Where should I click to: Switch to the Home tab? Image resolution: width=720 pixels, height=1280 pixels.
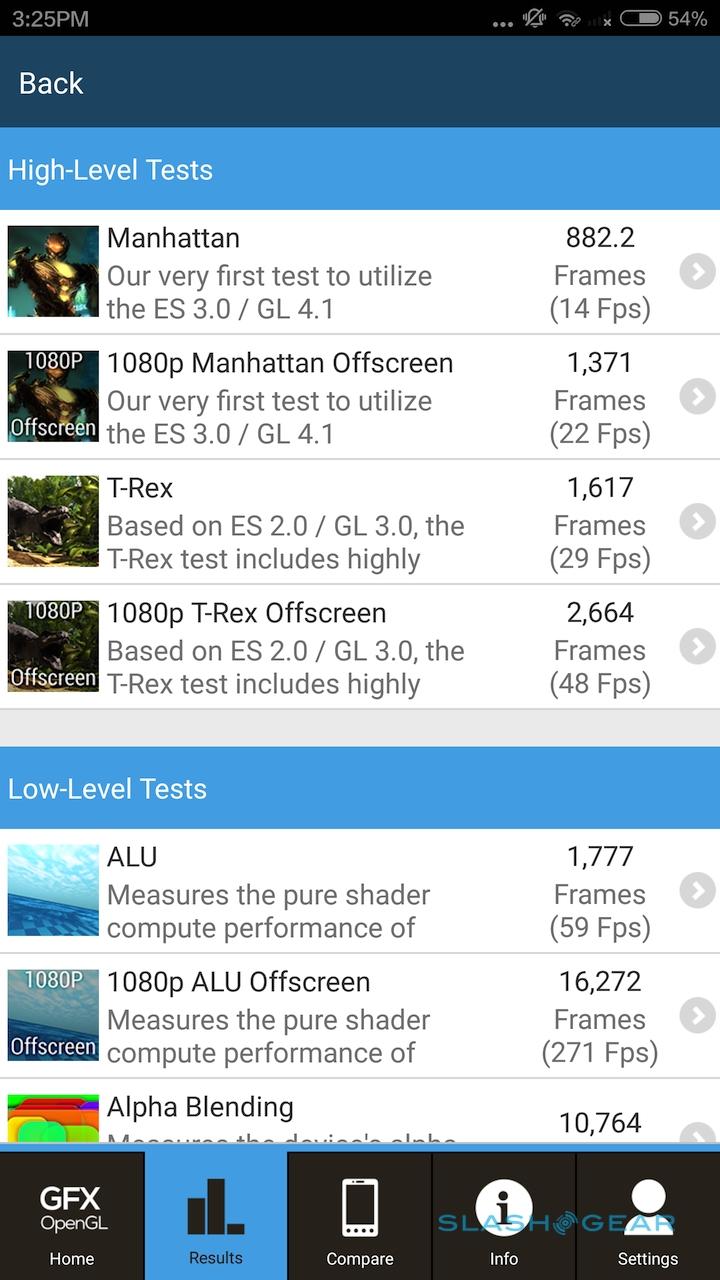click(x=72, y=1217)
